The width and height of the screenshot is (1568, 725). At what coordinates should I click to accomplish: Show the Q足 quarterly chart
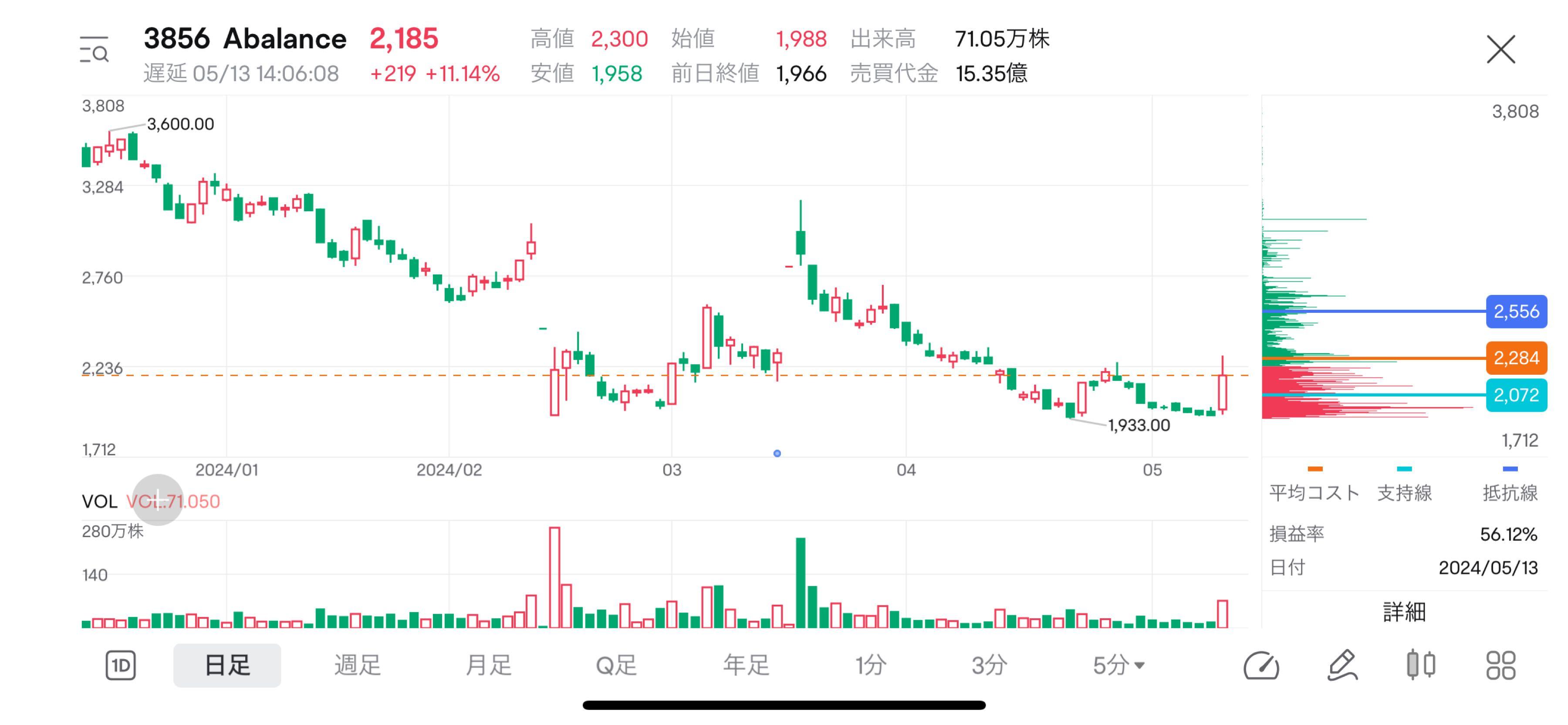[x=616, y=665]
